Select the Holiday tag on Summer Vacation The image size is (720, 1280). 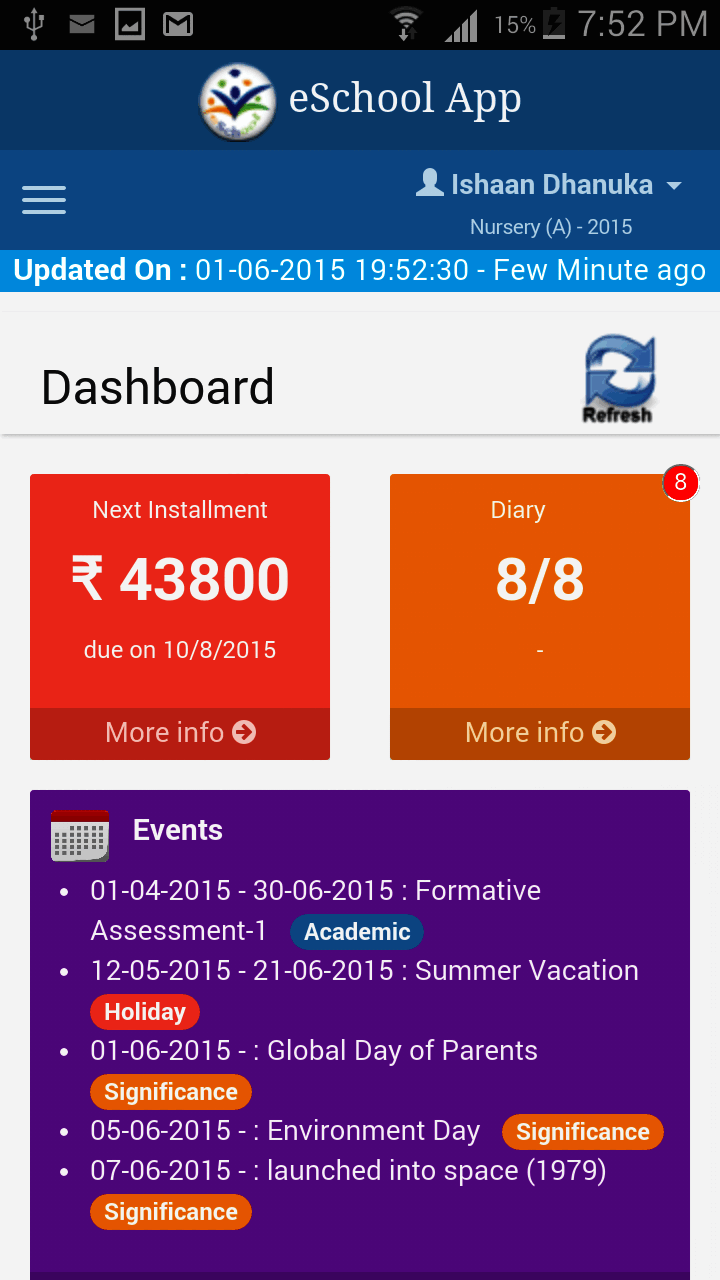[144, 1011]
